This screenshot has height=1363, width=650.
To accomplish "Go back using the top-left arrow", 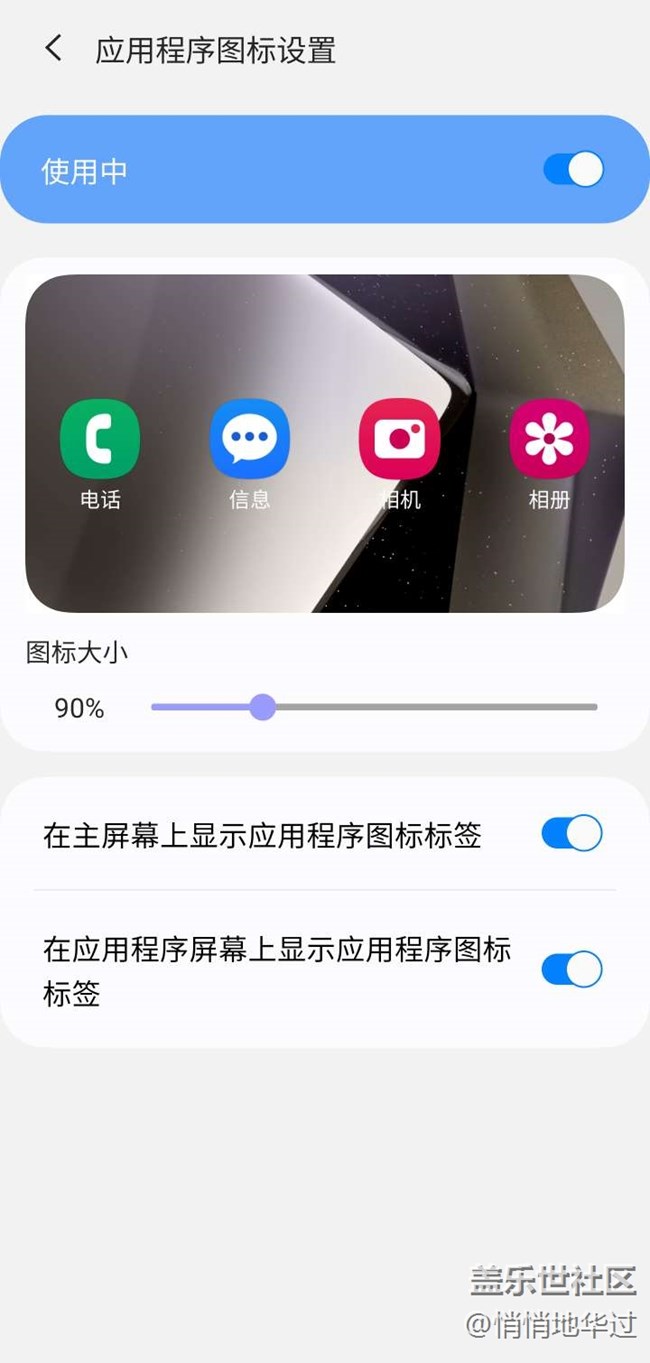I will coord(54,49).
